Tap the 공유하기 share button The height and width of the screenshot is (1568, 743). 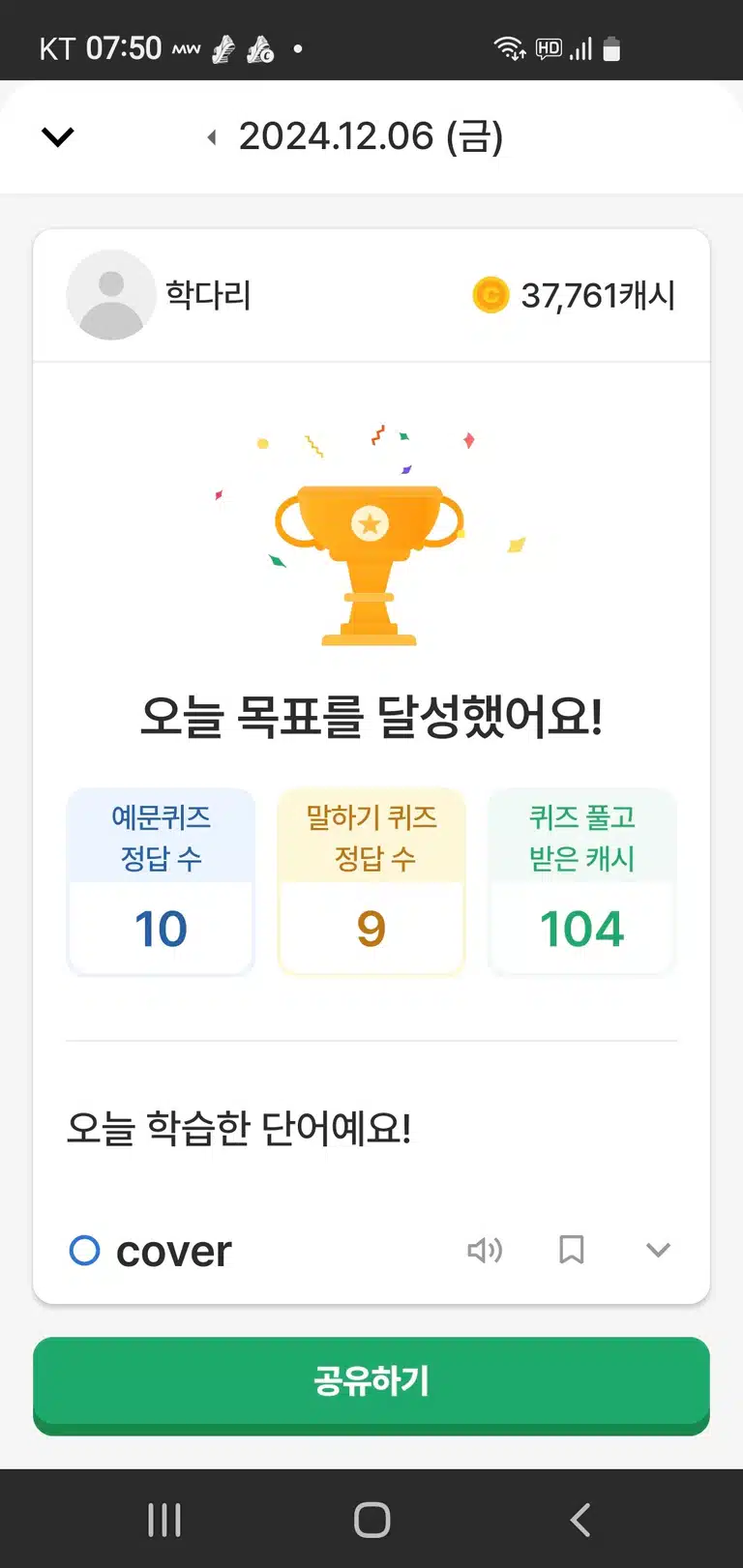pos(371,1384)
